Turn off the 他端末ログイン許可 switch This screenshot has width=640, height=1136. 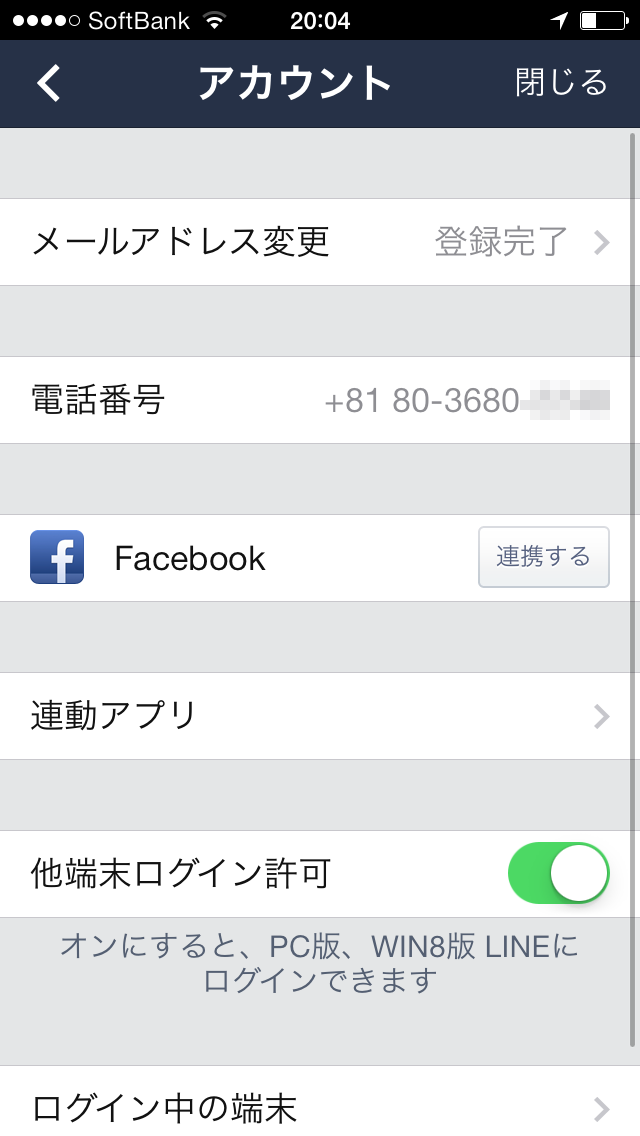coord(558,873)
